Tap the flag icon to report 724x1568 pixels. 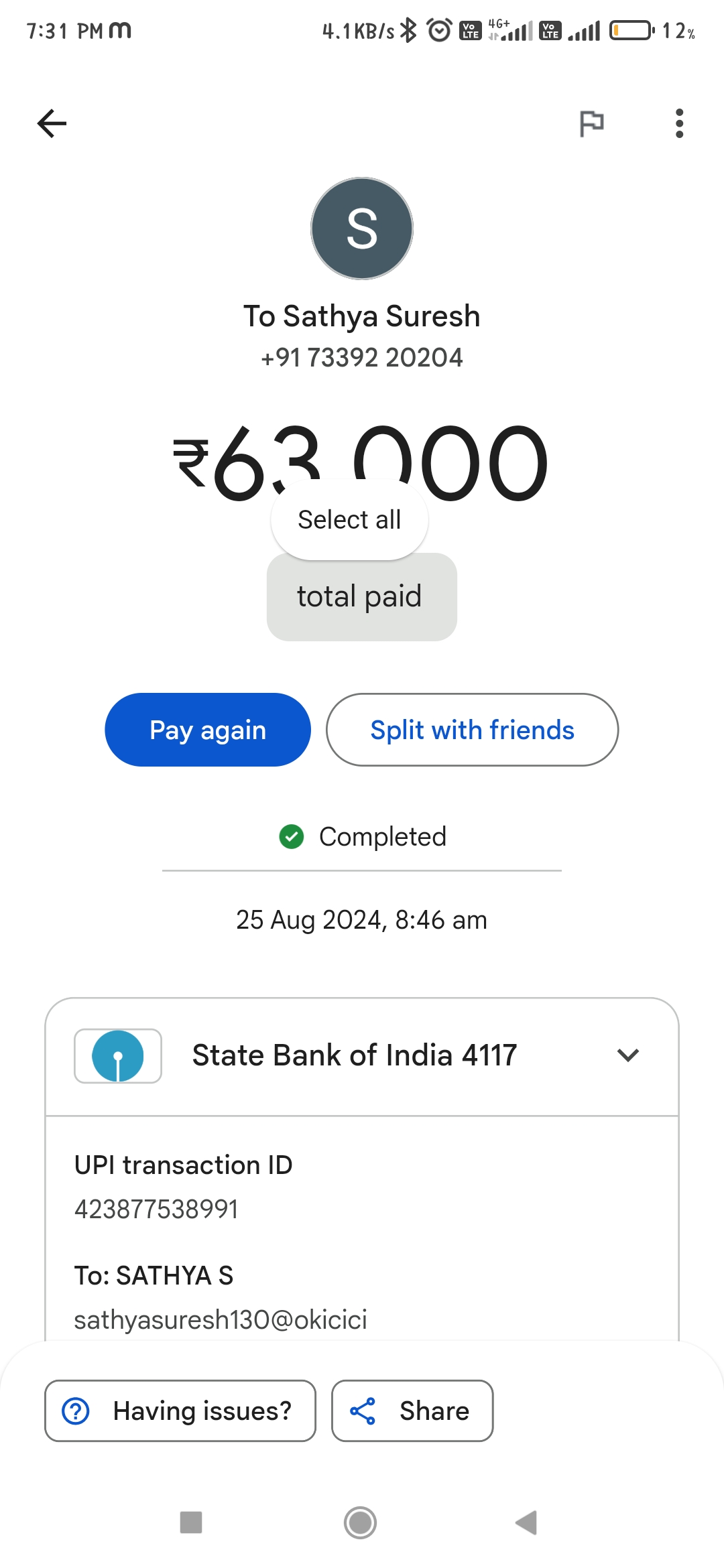coord(591,123)
